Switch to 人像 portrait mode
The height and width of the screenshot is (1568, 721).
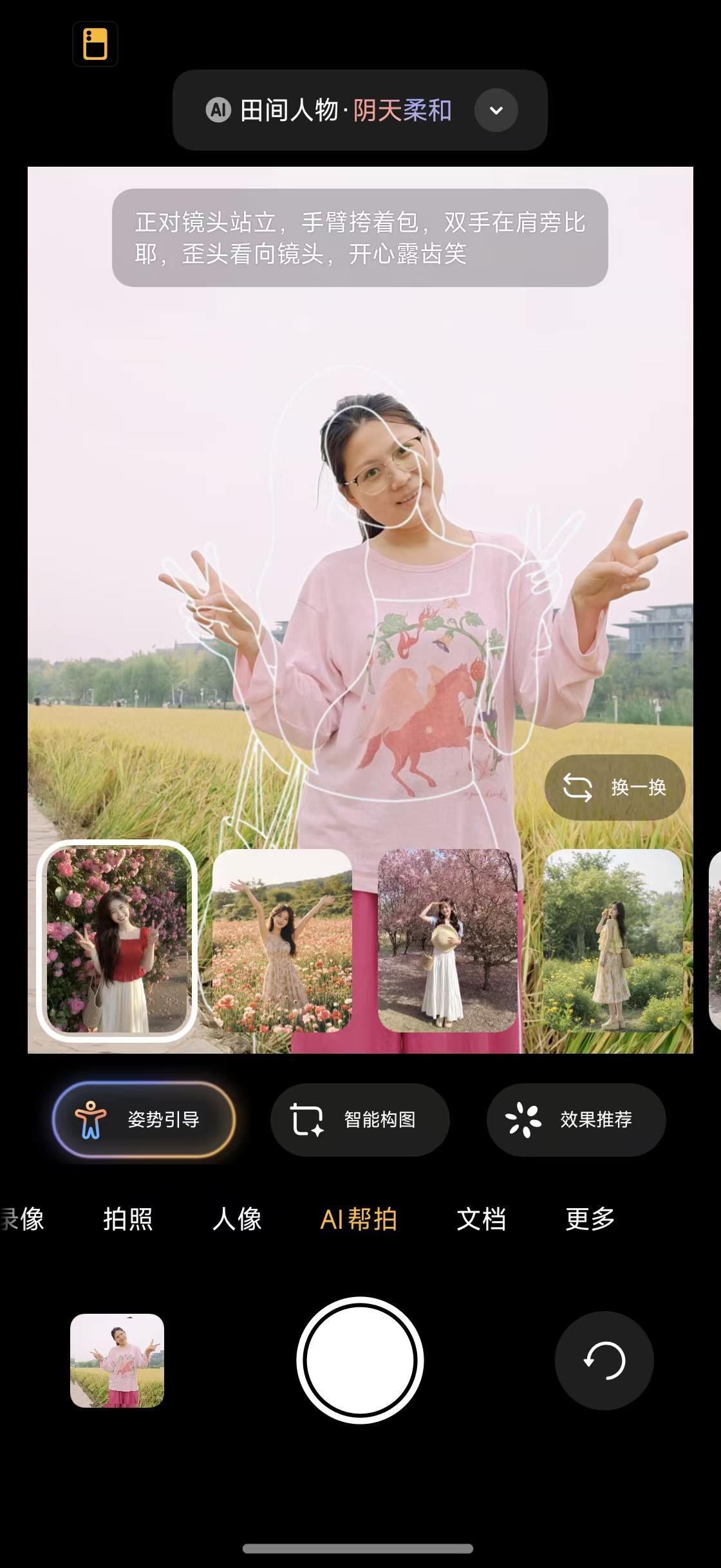point(237,1219)
